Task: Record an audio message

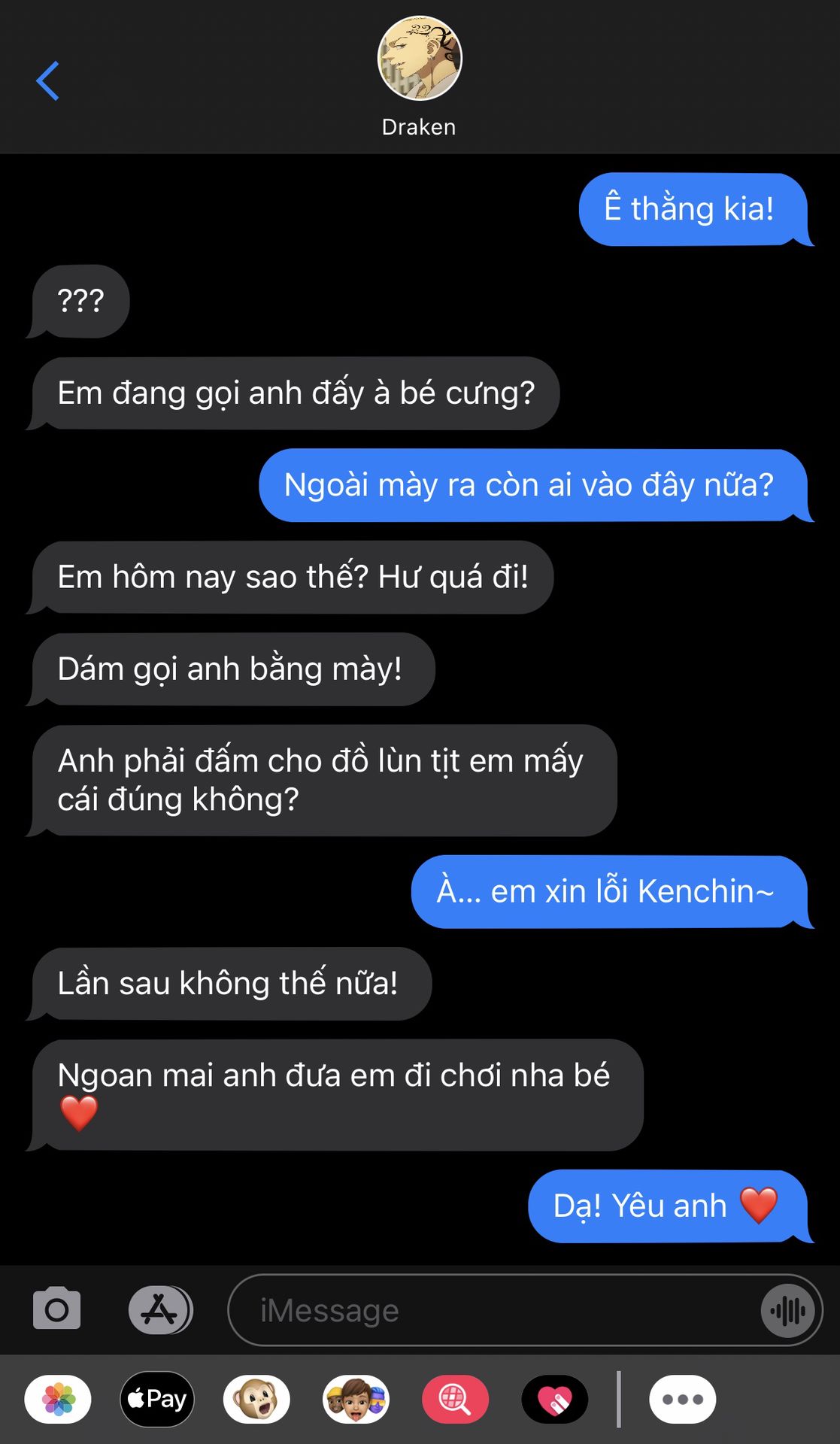Action: [787, 1311]
